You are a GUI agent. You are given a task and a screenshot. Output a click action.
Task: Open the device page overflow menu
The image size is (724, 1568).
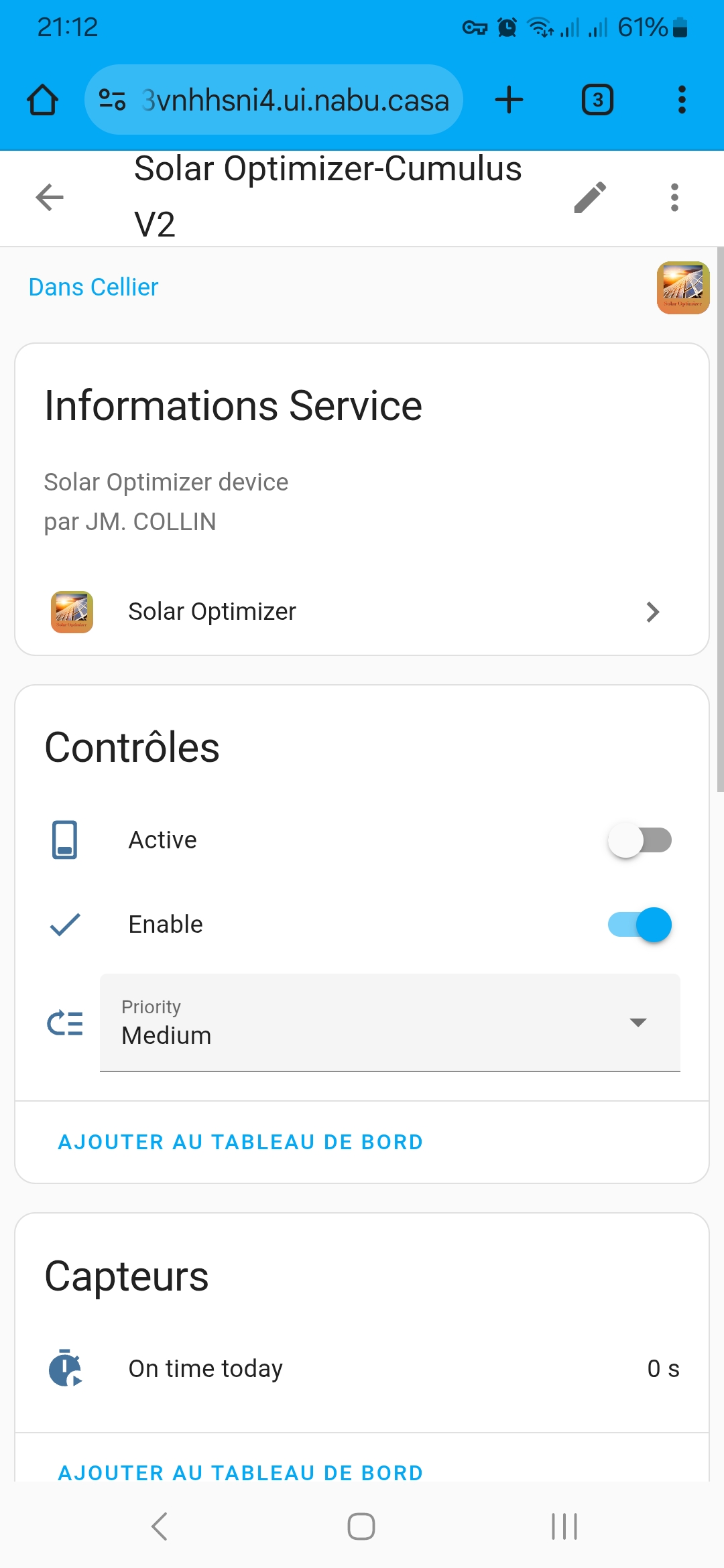click(x=674, y=198)
